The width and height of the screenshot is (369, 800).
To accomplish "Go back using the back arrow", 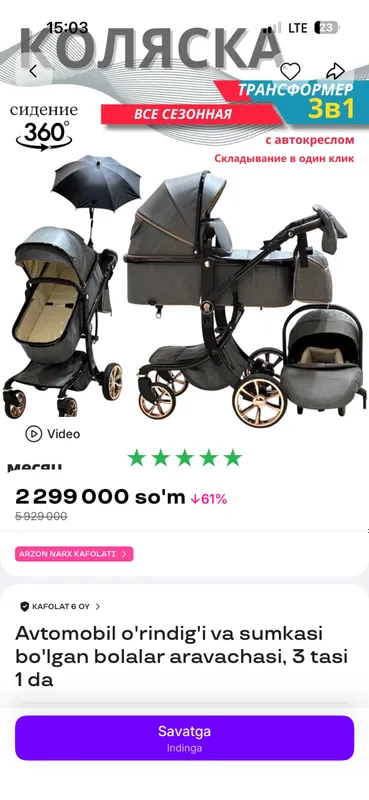I will [33, 71].
